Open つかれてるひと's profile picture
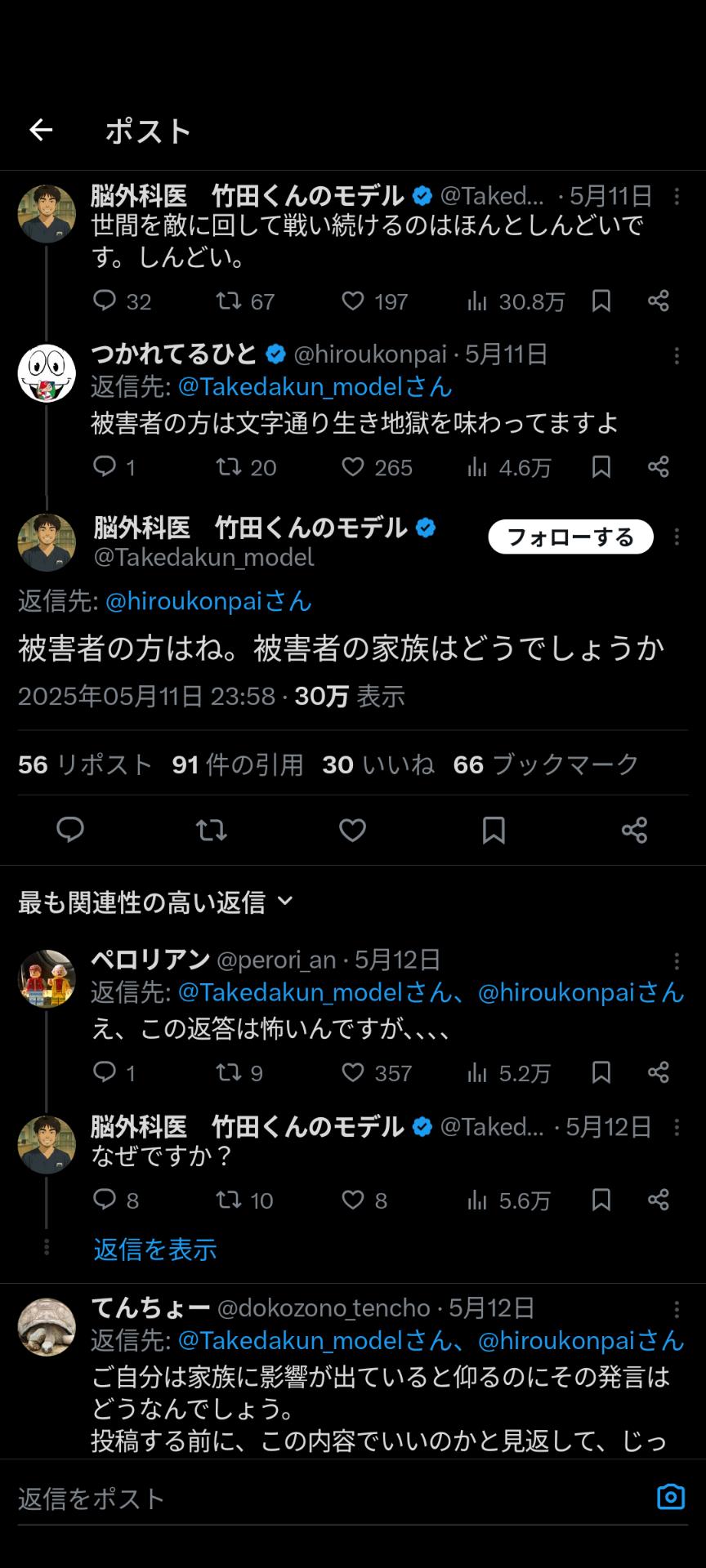This screenshot has width=706, height=1568. pyautogui.click(x=47, y=374)
